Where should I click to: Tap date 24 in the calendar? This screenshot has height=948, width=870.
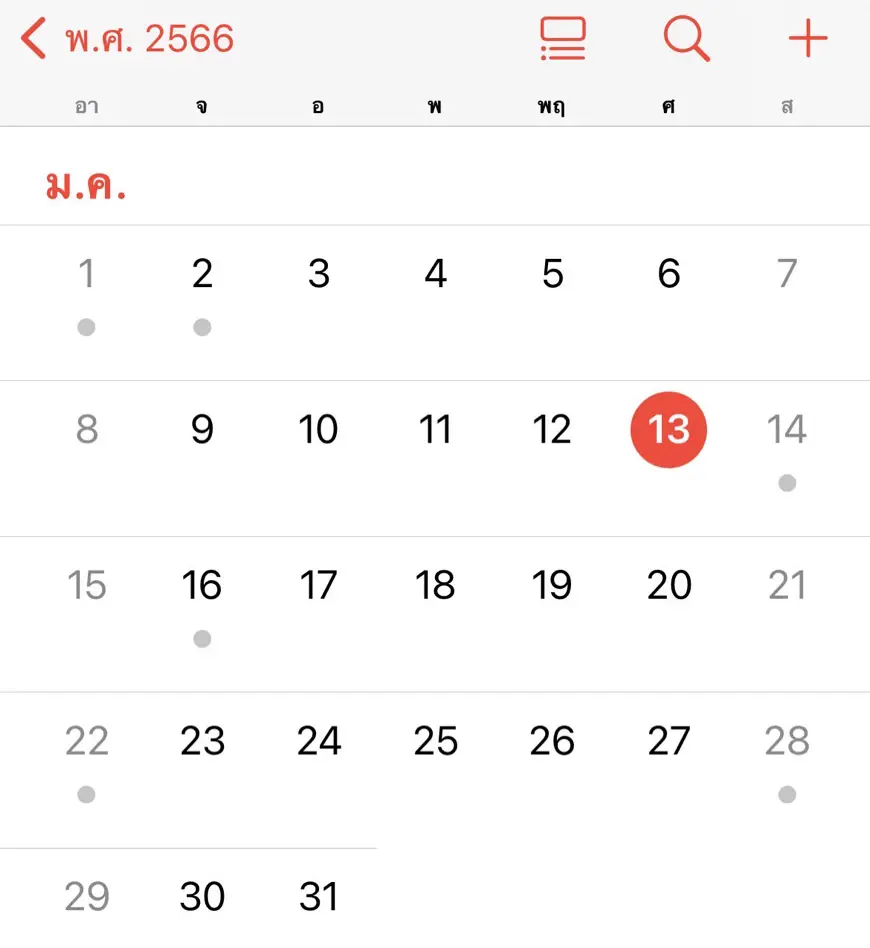pyautogui.click(x=319, y=742)
